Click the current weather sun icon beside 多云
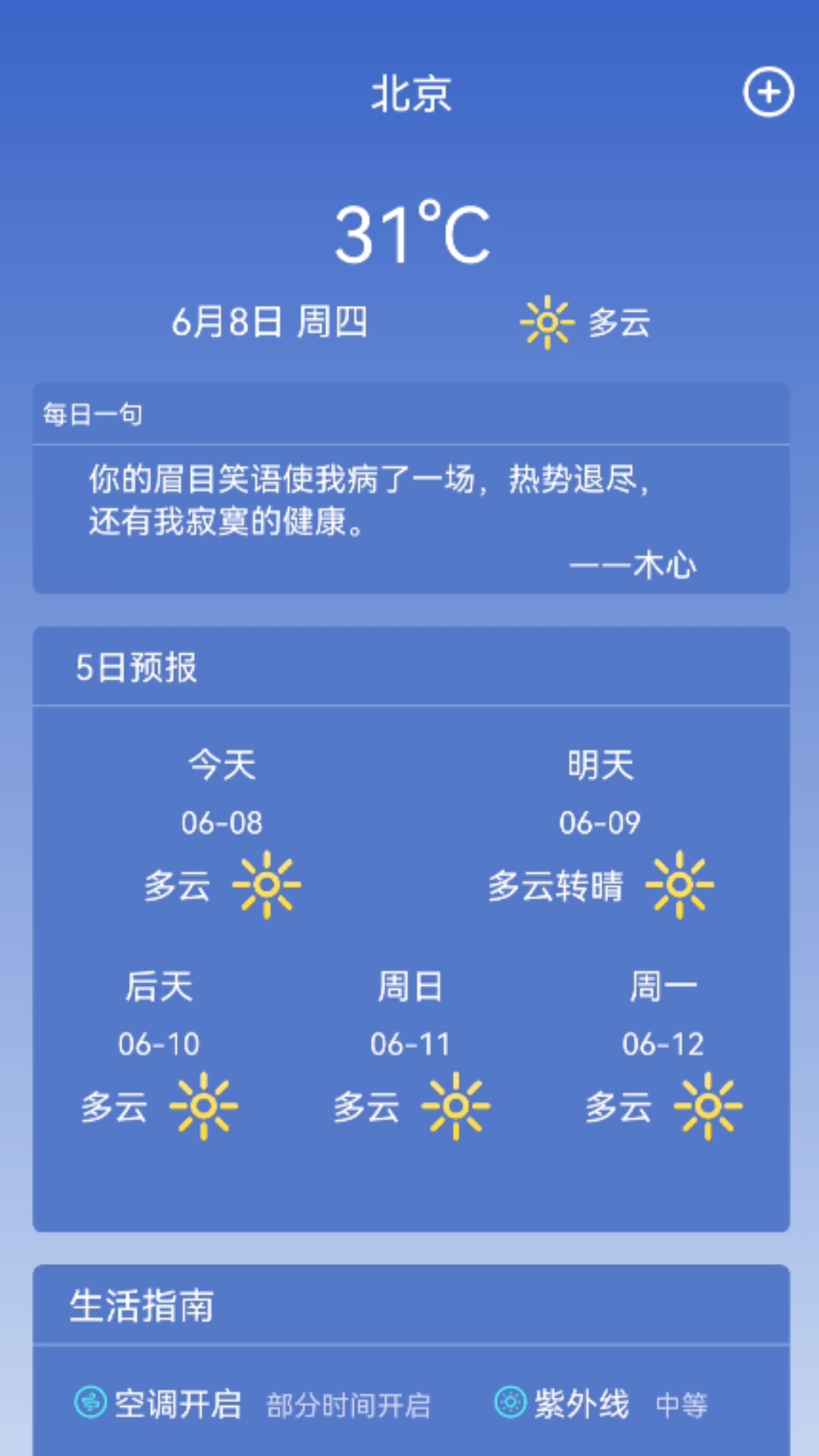Screen dimensions: 819x1456 pos(548,323)
